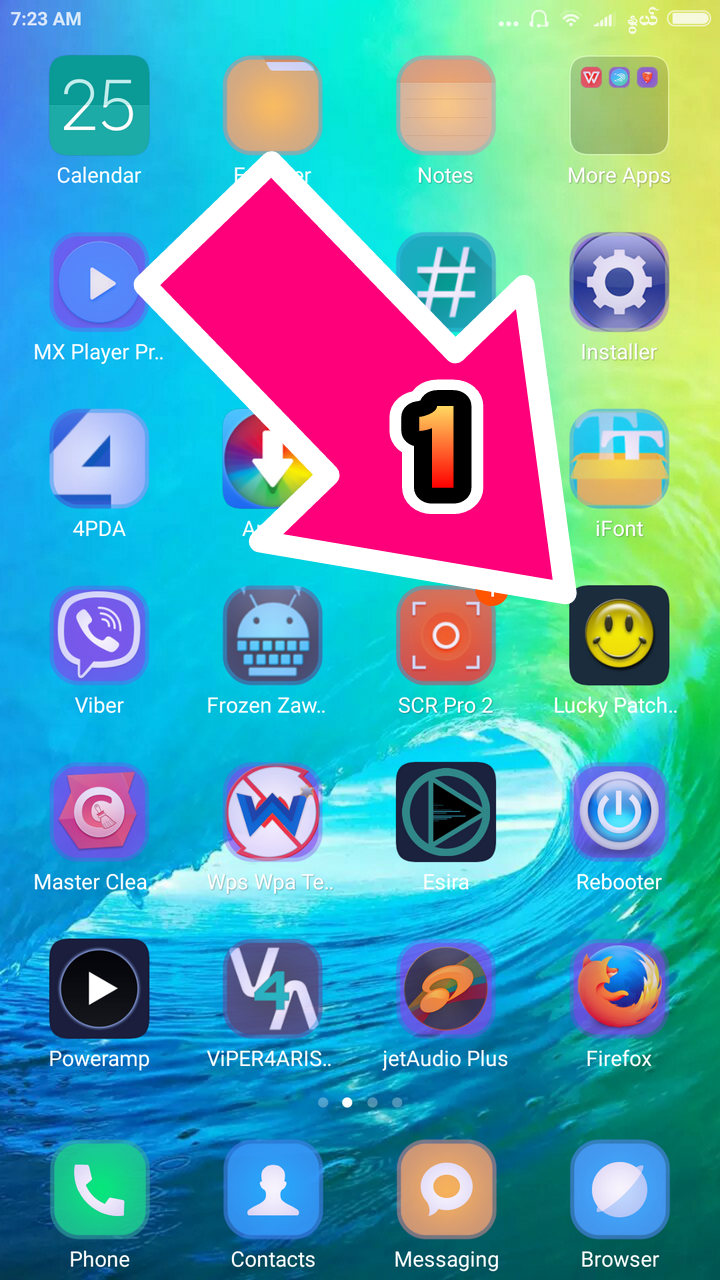Open the Installer app
720x1280 pixels.
tap(619, 283)
